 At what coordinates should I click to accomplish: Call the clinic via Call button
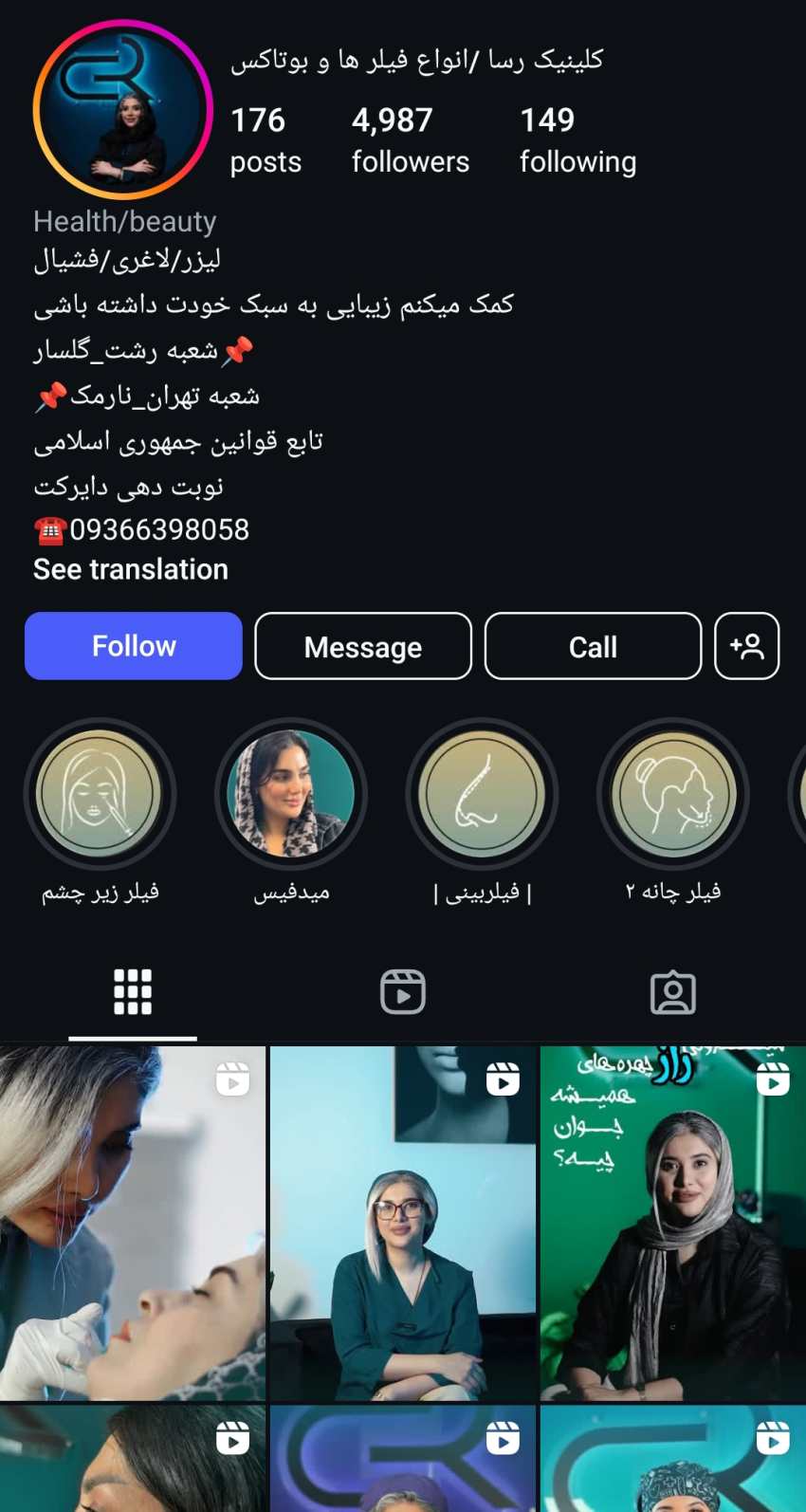pyautogui.click(x=593, y=646)
